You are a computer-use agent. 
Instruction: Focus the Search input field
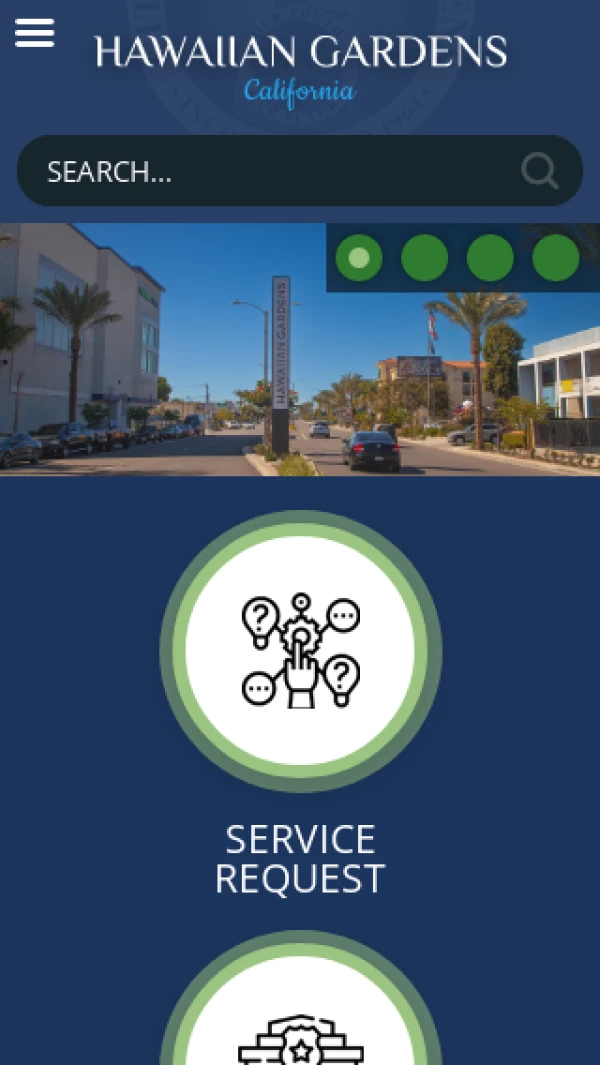pos(270,172)
